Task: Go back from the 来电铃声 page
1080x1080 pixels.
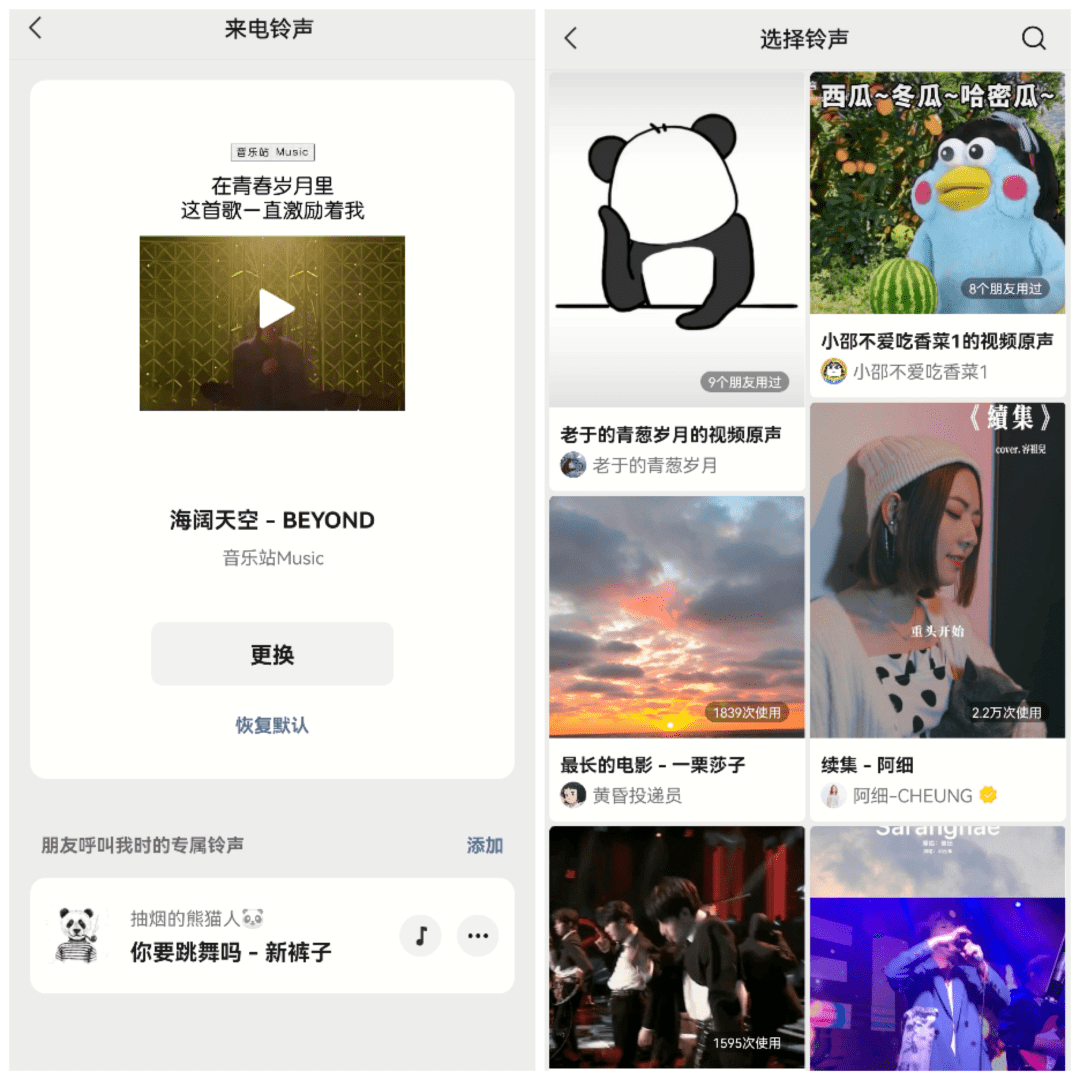Action: (36, 28)
